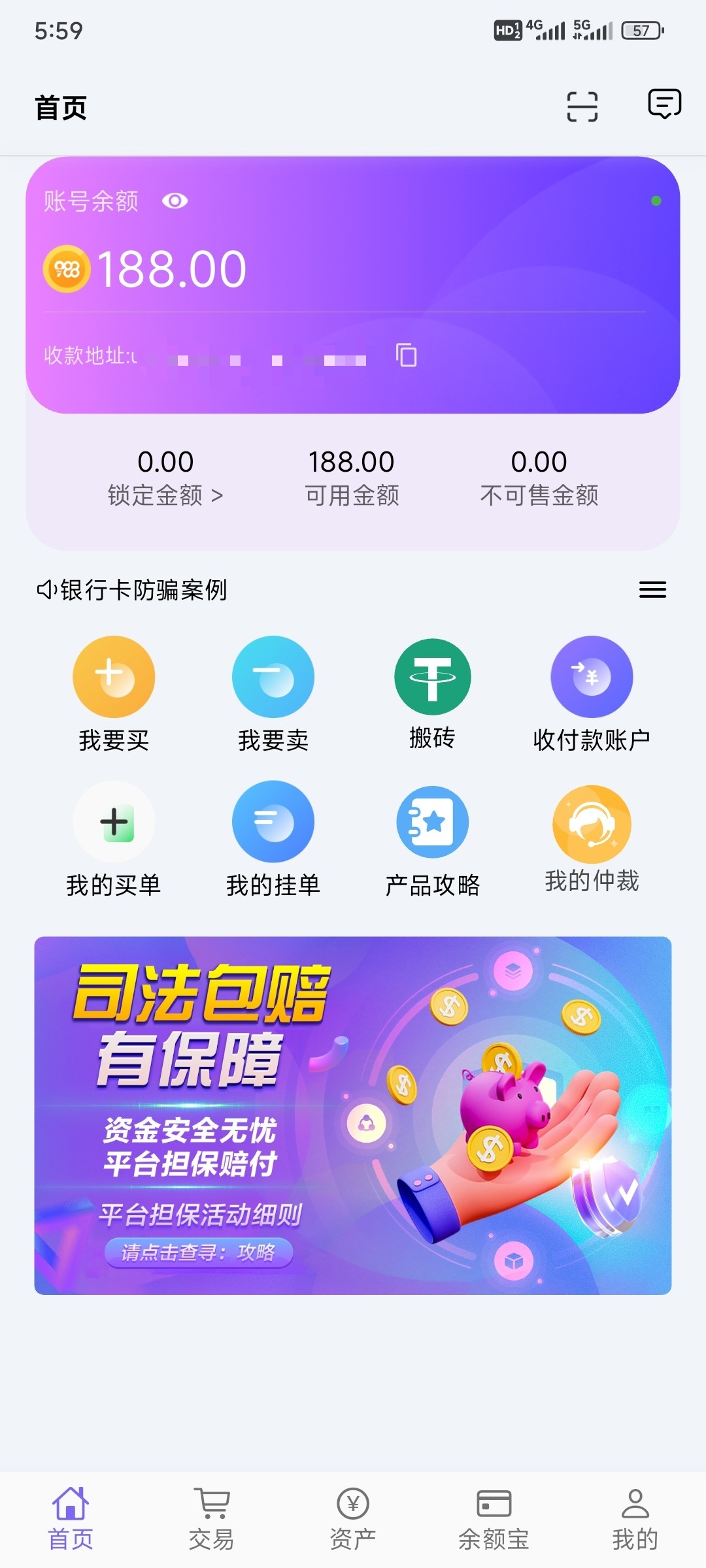Open 我的买单 buy orders

coord(114,840)
